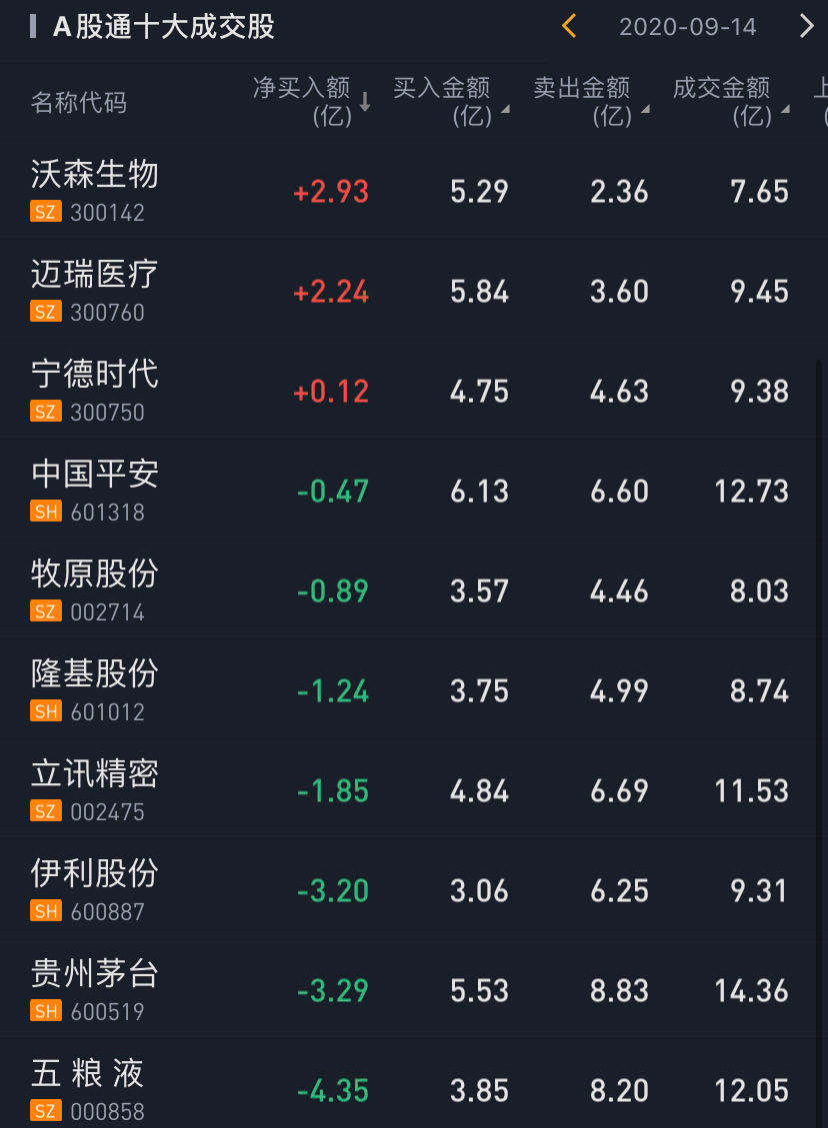Open 立讯精密 stock details
Viewport: 828px width, 1128px height.
click(95, 788)
